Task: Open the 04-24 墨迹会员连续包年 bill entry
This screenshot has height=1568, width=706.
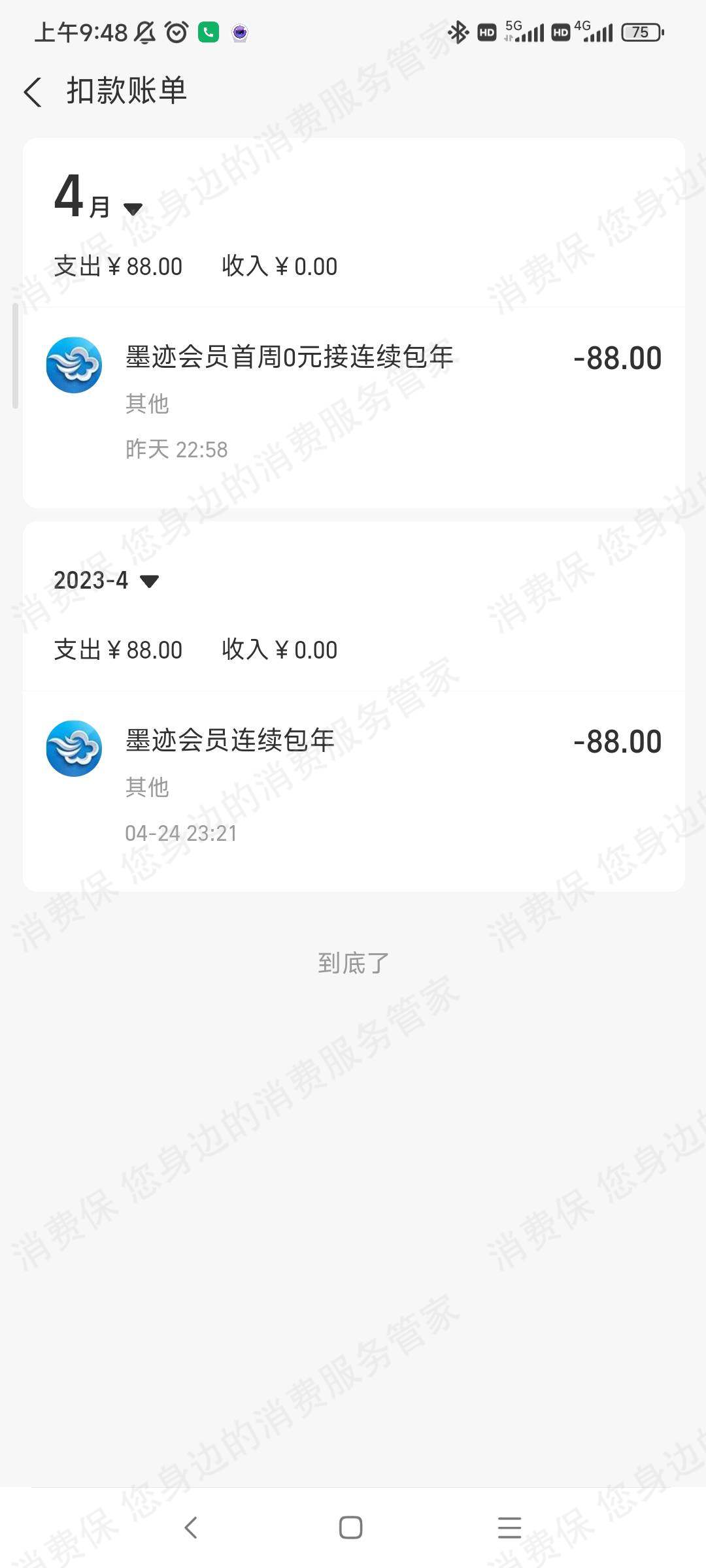Action: 353,784
